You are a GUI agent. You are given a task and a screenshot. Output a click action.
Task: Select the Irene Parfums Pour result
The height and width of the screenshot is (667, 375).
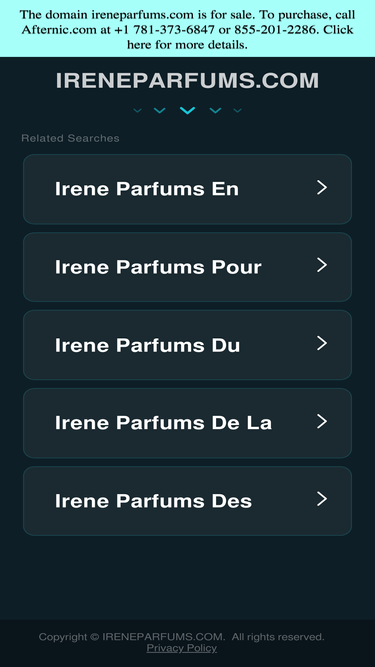tap(188, 267)
